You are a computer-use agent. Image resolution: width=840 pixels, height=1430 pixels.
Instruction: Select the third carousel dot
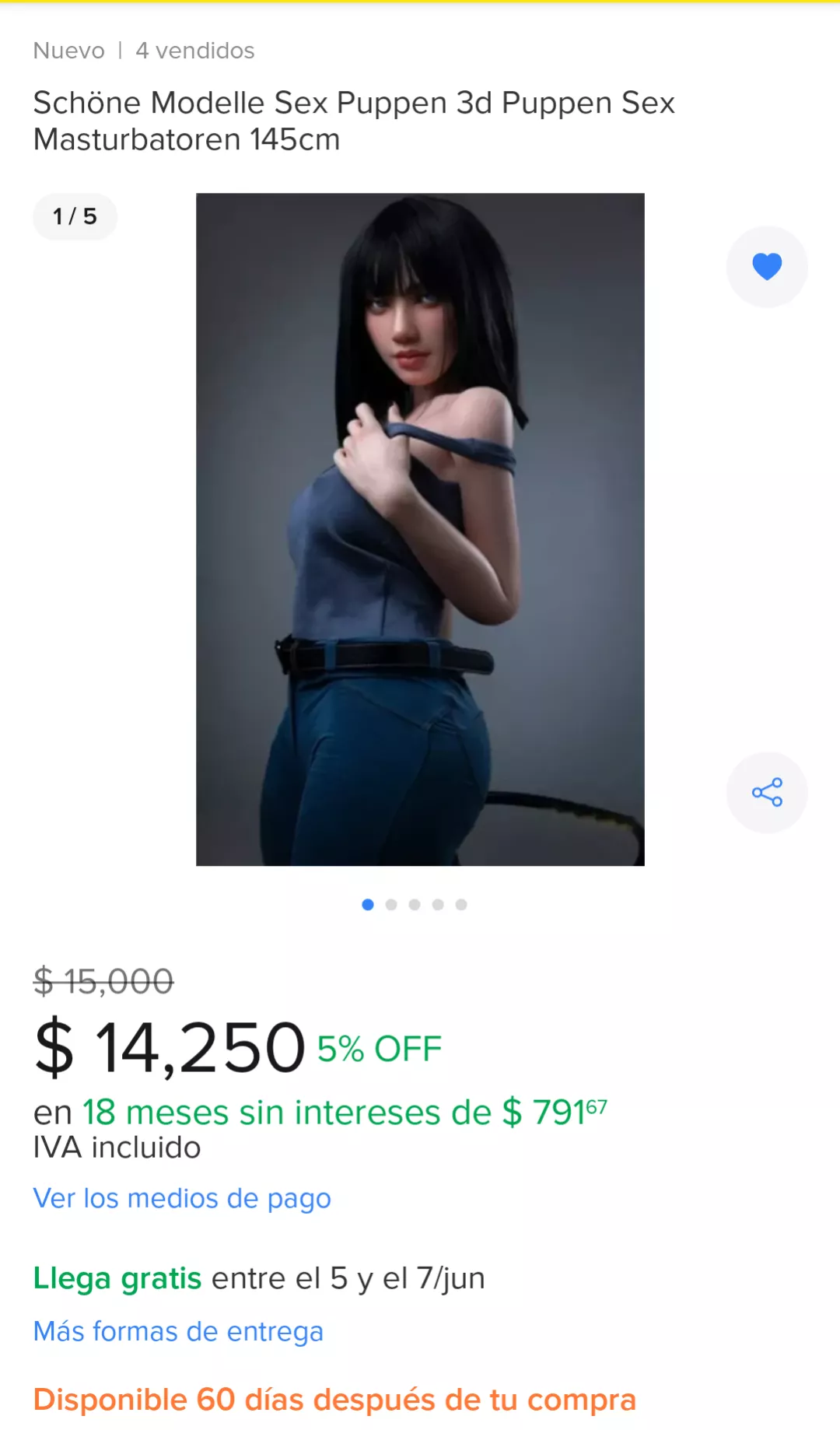pyautogui.click(x=415, y=905)
